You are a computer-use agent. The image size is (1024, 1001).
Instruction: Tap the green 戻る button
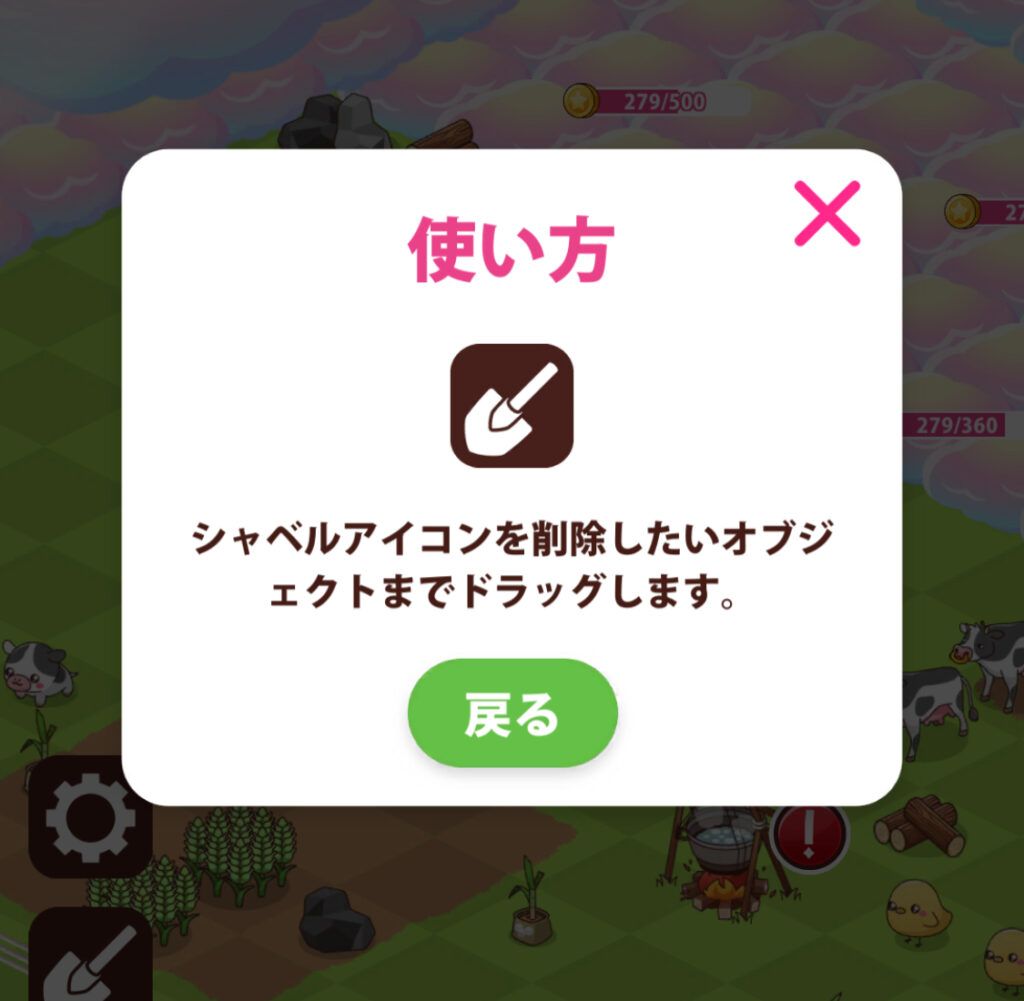[x=512, y=713]
